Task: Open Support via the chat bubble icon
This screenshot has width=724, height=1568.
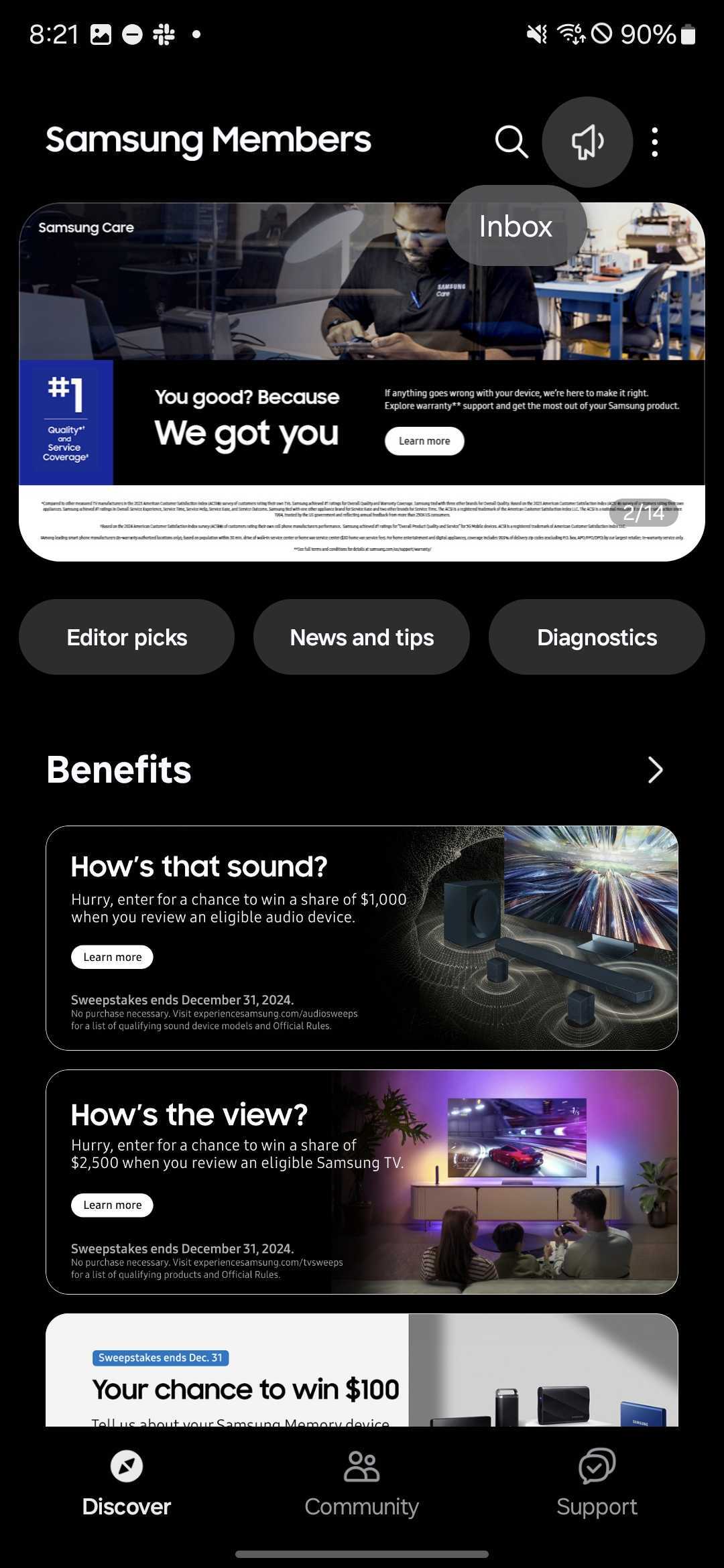Action: click(x=597, y=1467)
